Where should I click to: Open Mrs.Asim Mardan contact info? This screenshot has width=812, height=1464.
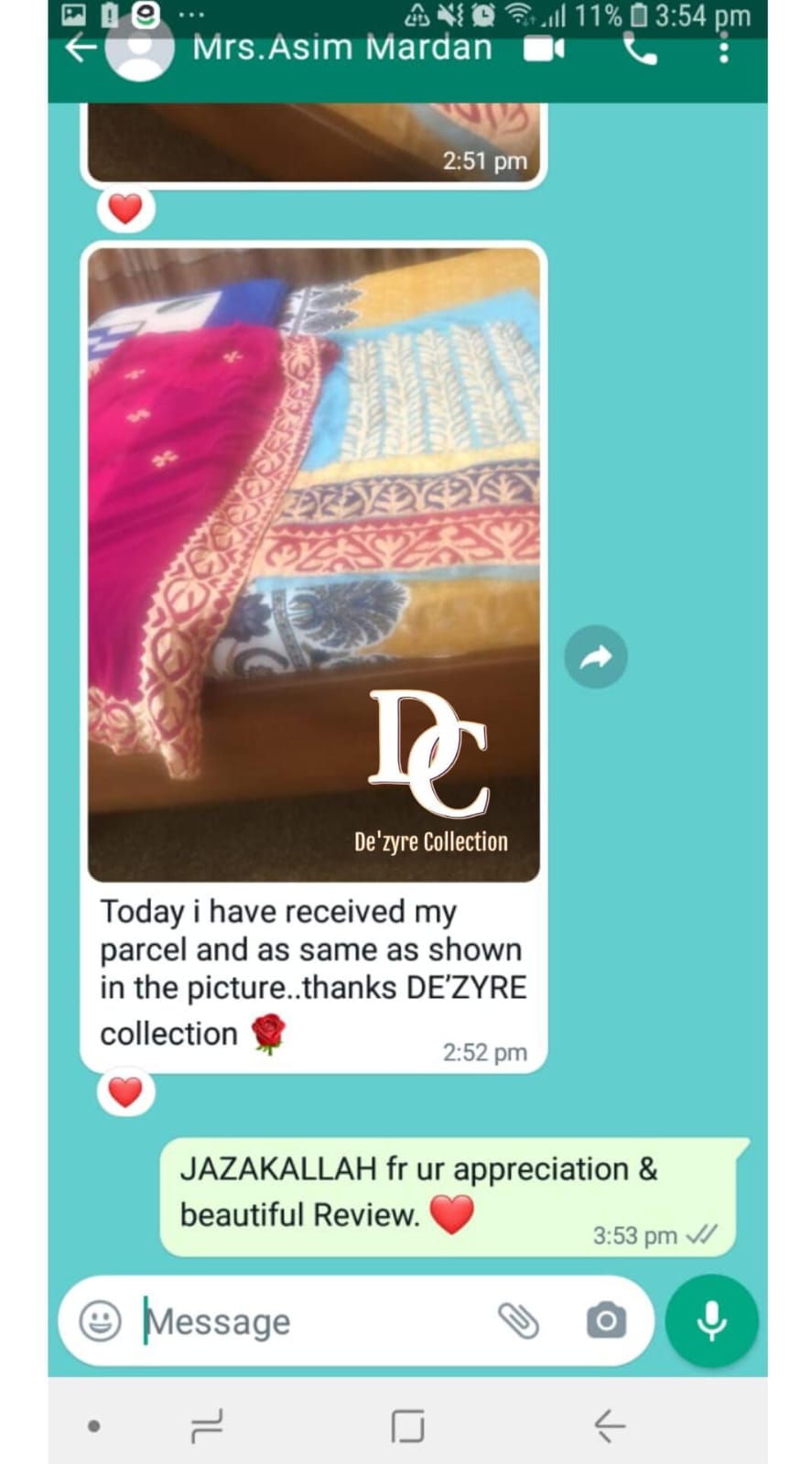[x=341, y=48]
